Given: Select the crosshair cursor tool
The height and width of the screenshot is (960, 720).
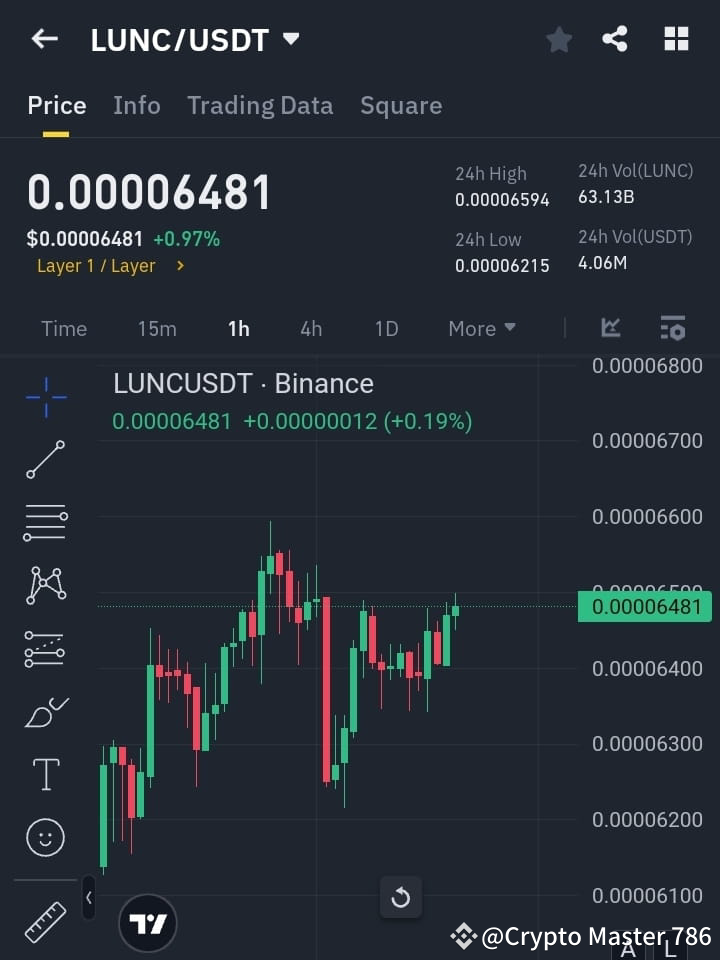Looking at the screenshot, I should pos(44,397).
